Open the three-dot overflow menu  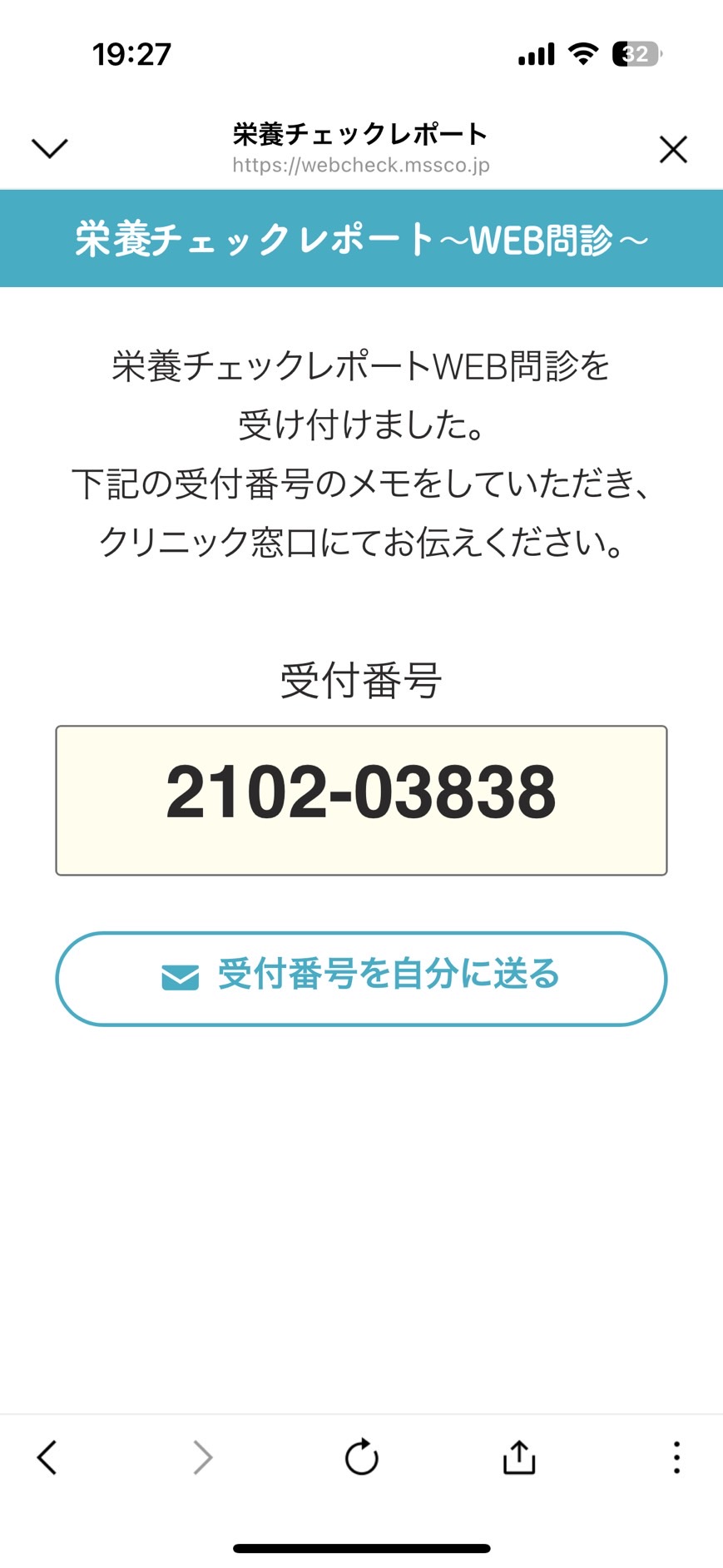pos(676,1457)
